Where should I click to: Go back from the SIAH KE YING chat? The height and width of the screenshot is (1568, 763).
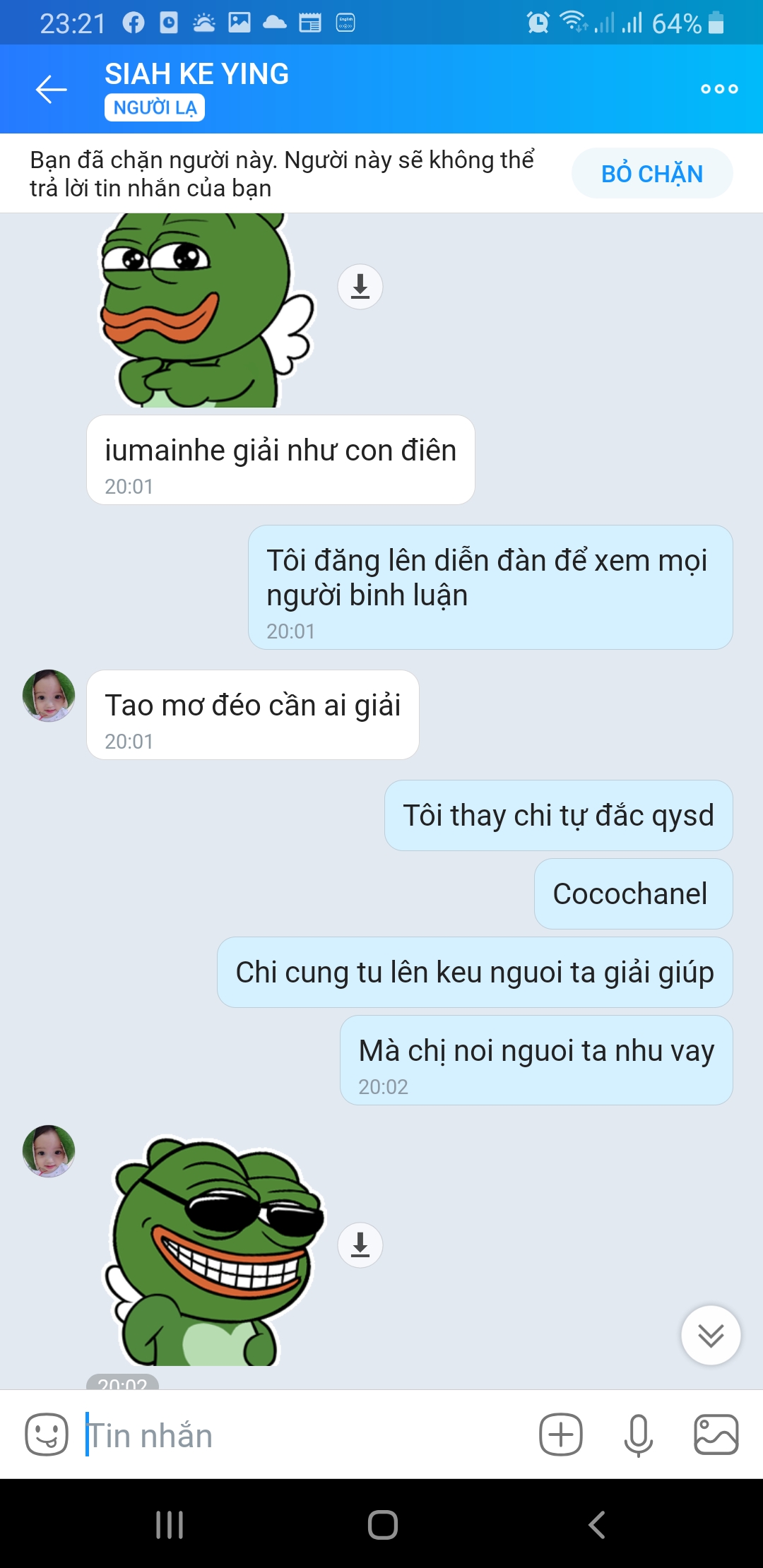tap(52, 89)
